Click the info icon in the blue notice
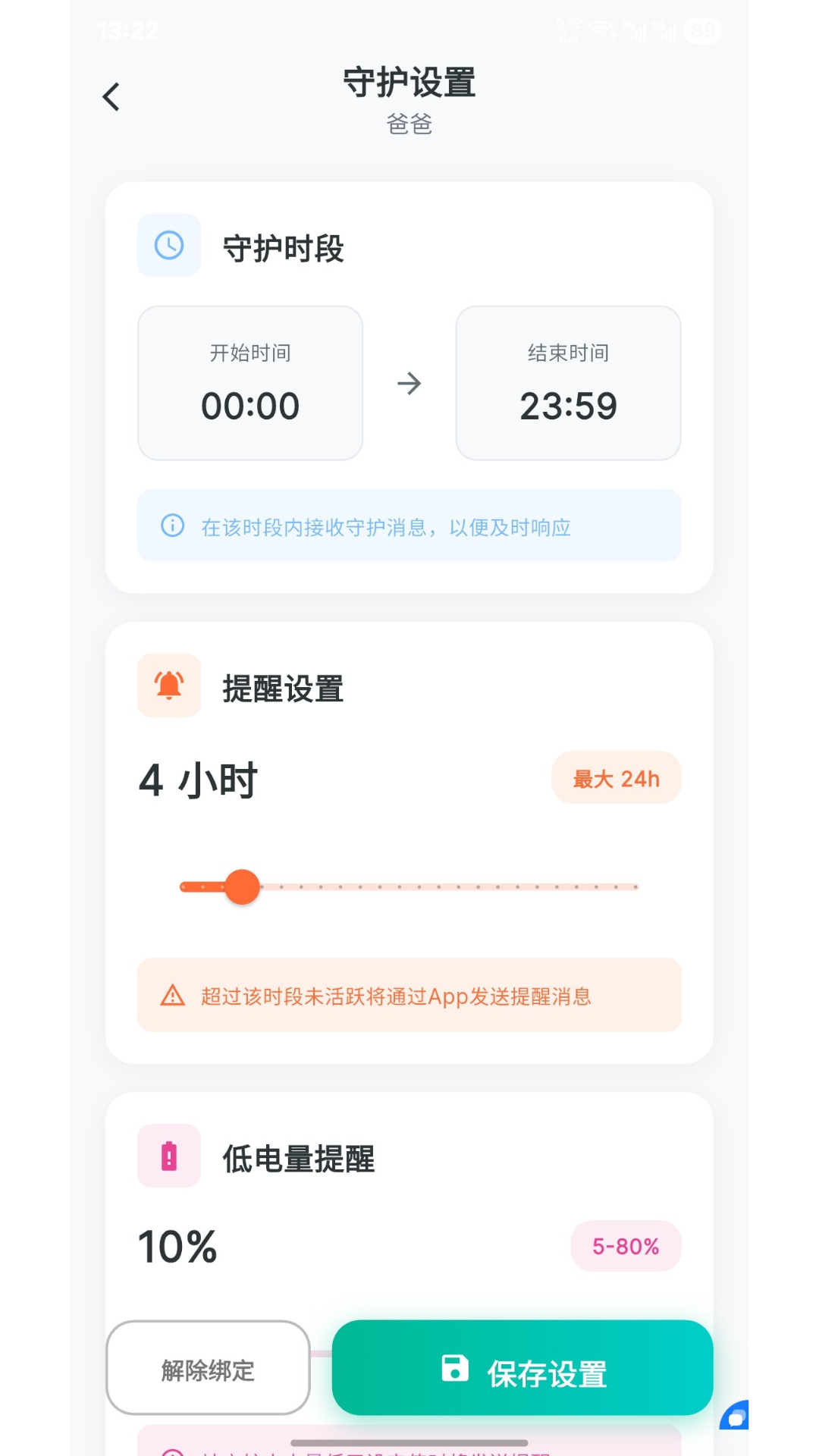 [x=171, y=526]
